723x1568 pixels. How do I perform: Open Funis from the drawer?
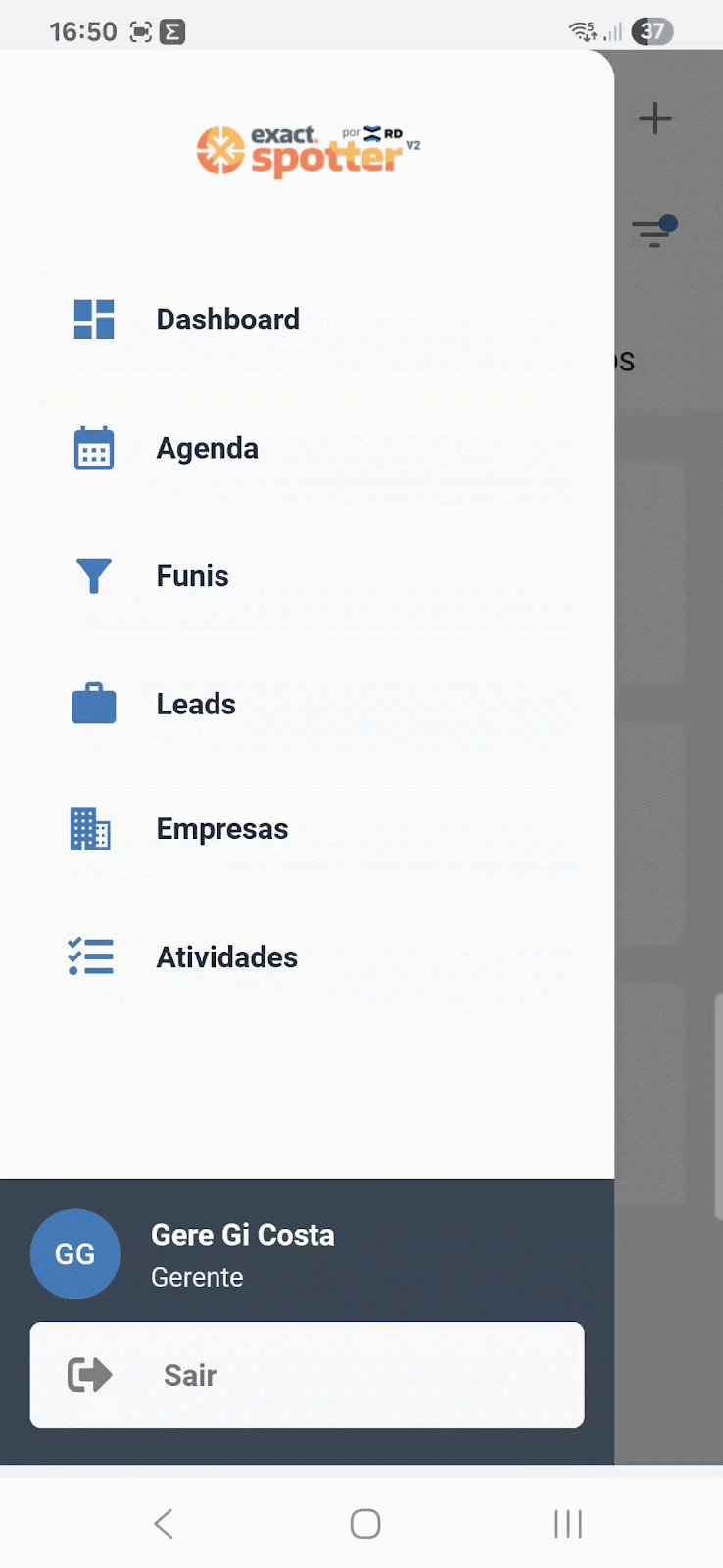[x=193, y=576]
